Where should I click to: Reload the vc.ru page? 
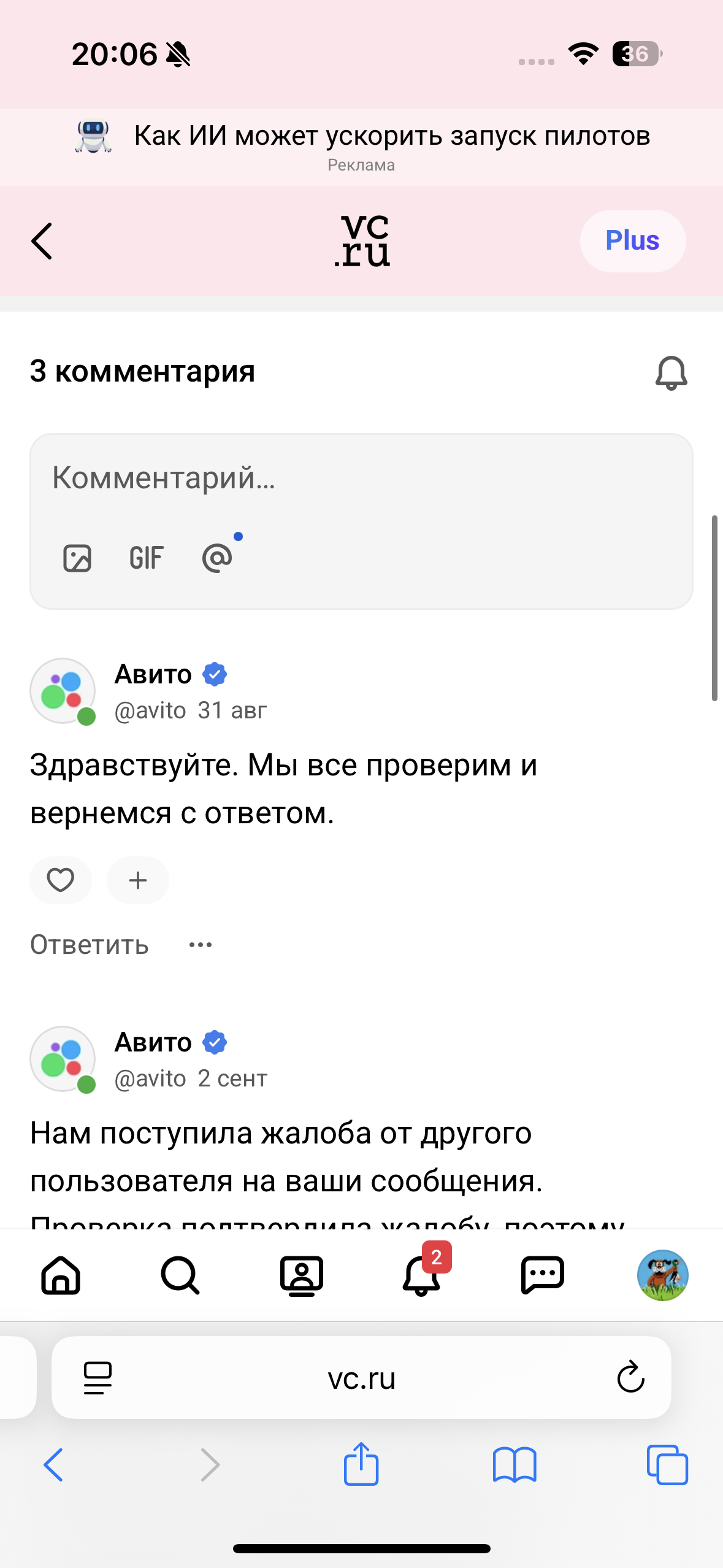point(630,1378)
